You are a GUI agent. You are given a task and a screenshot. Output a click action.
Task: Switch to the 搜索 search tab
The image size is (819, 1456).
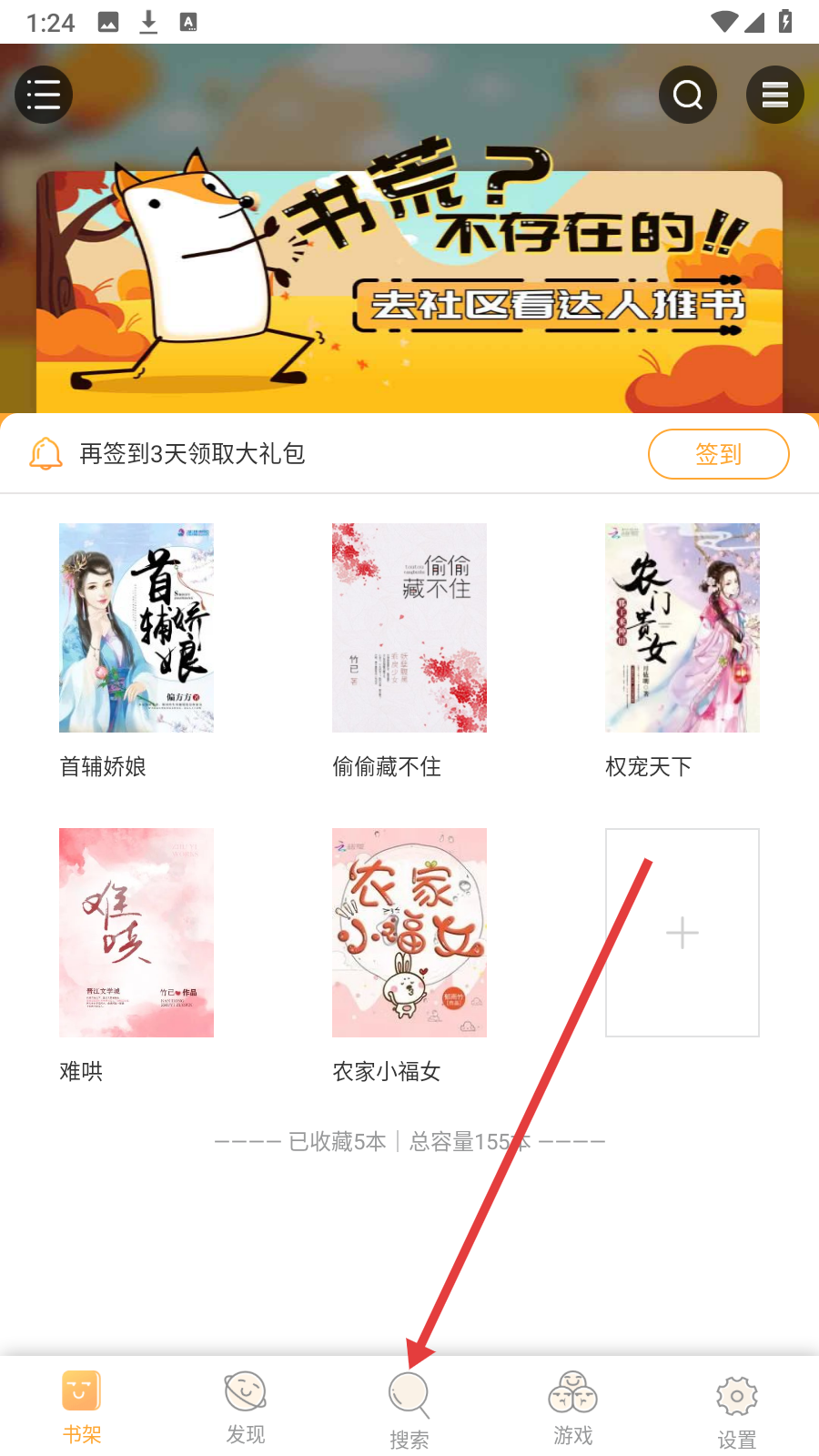click(409, 1410)
